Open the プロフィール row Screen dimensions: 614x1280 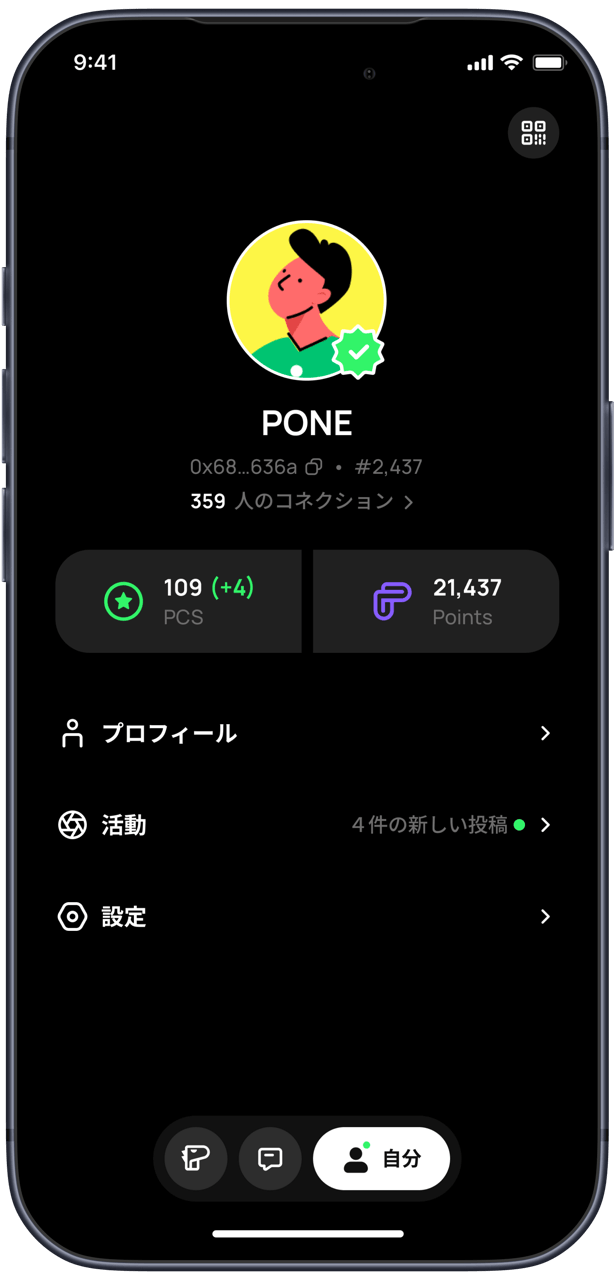pos(307,734)
